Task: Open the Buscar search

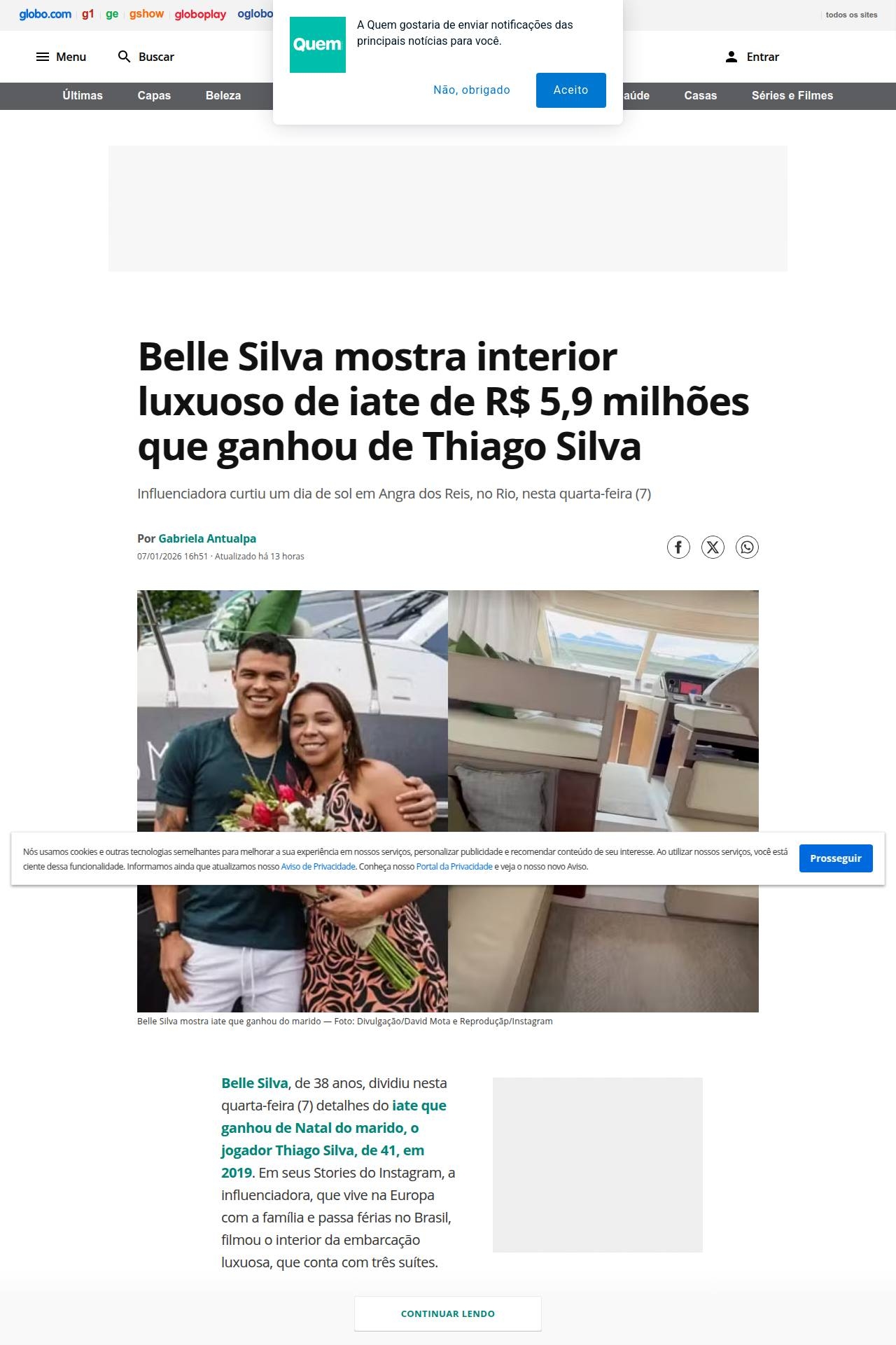Action: (x=146, y=57)
